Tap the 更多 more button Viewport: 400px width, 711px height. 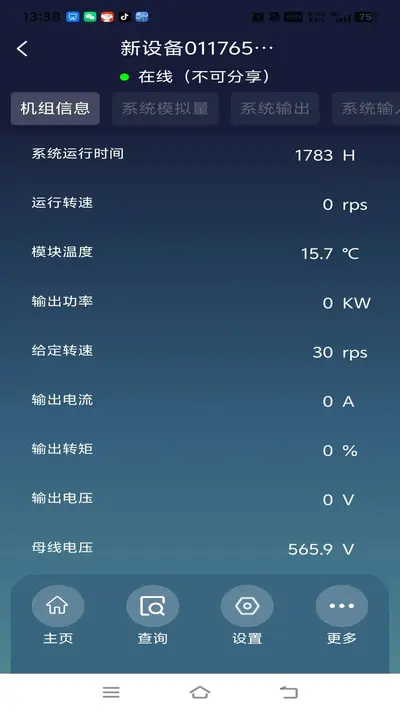(x=341, y=615)
